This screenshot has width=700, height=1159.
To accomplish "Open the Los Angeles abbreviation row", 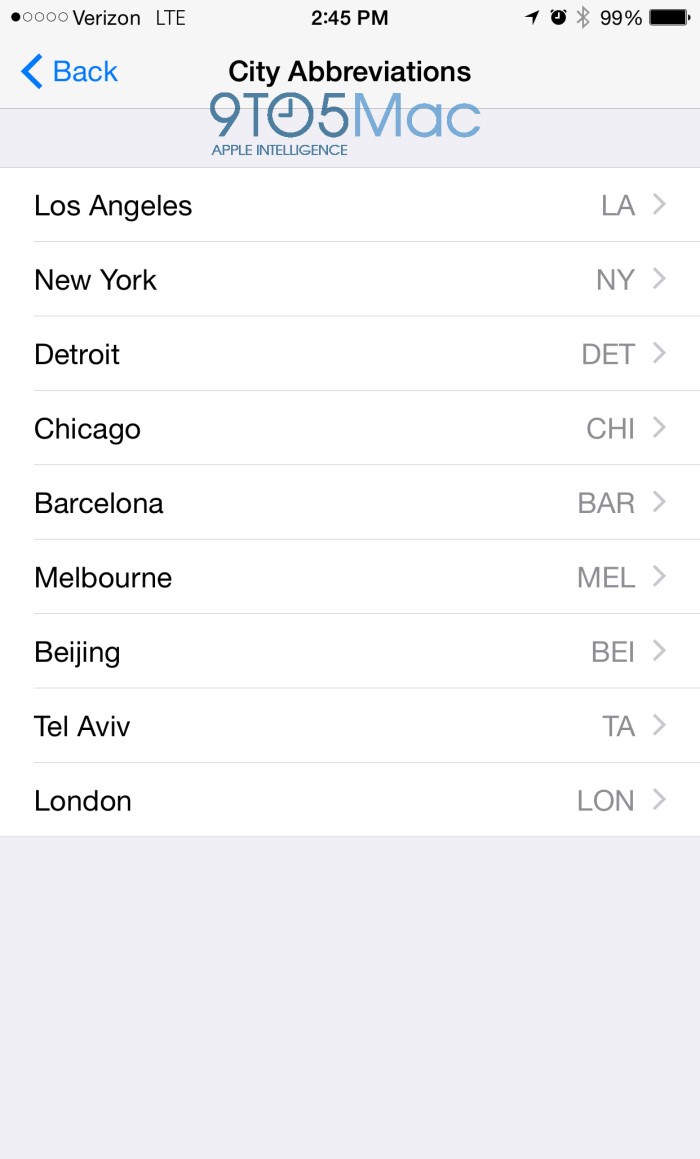I will [350, 206].
